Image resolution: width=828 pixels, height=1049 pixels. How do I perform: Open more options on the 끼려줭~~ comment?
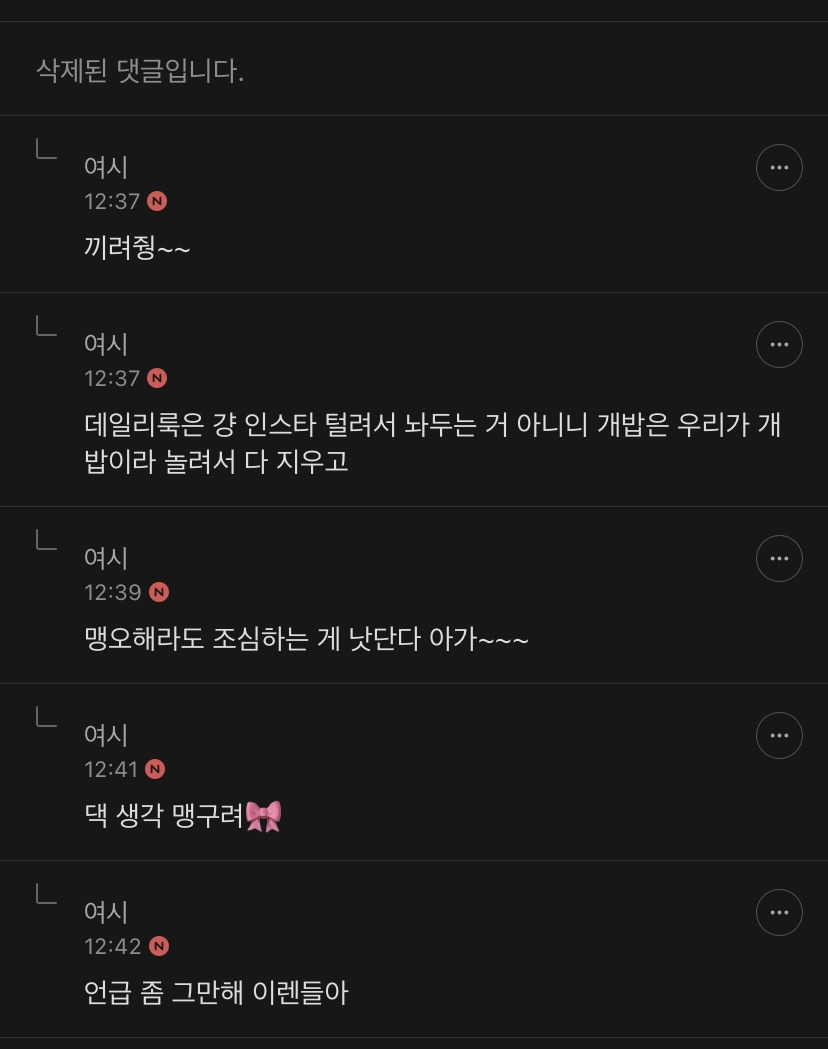coord(779,167)
